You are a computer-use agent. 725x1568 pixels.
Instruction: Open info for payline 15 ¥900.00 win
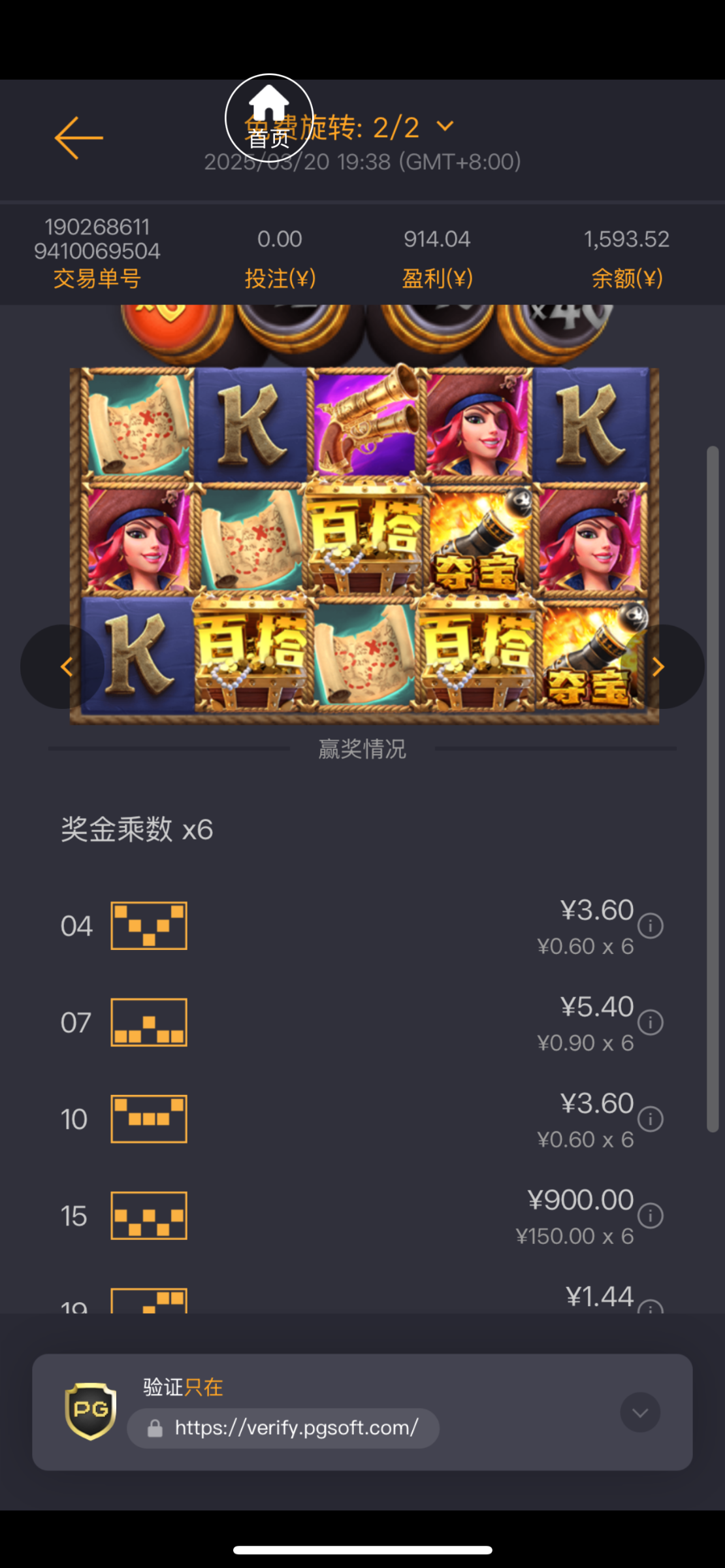click(x=650, y=1216)
